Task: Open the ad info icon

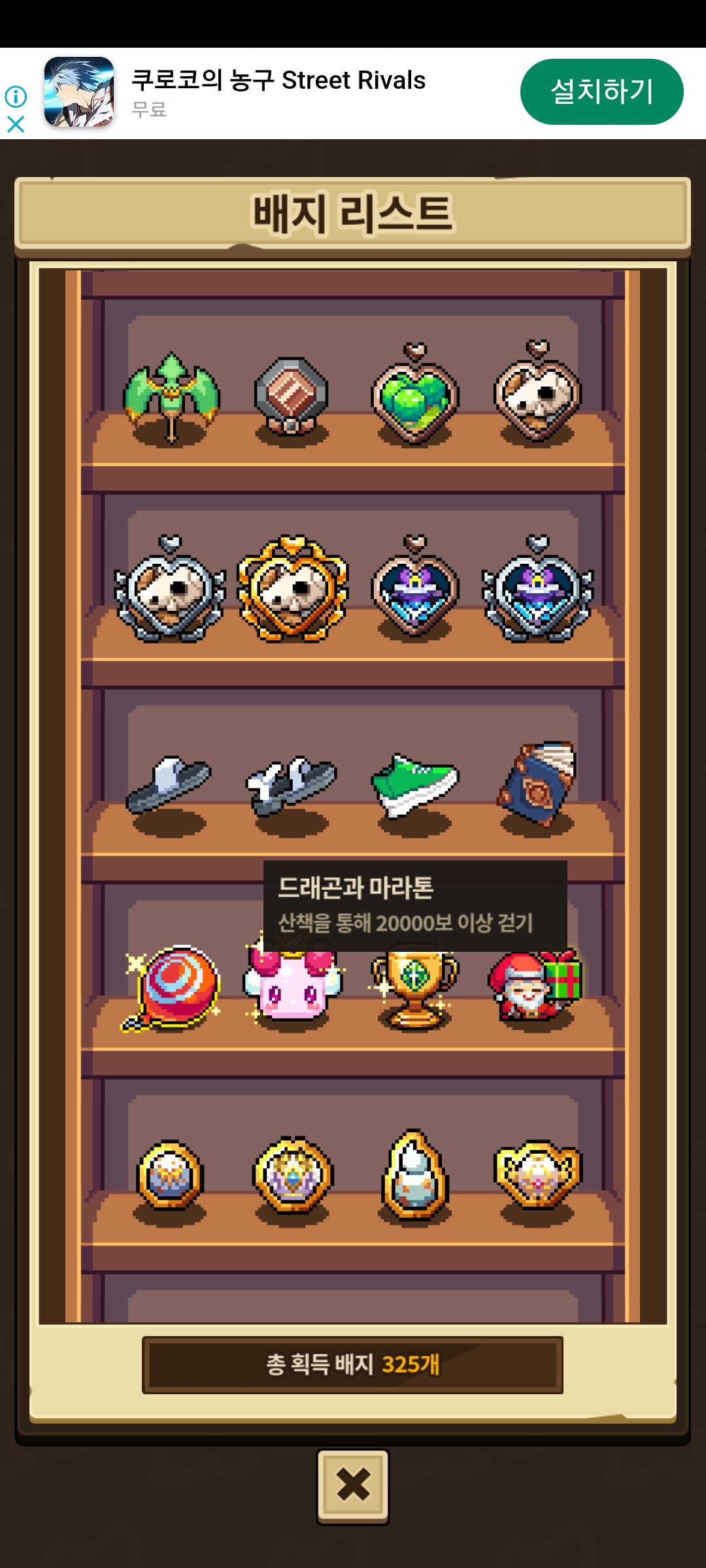Action: [16, 97]
